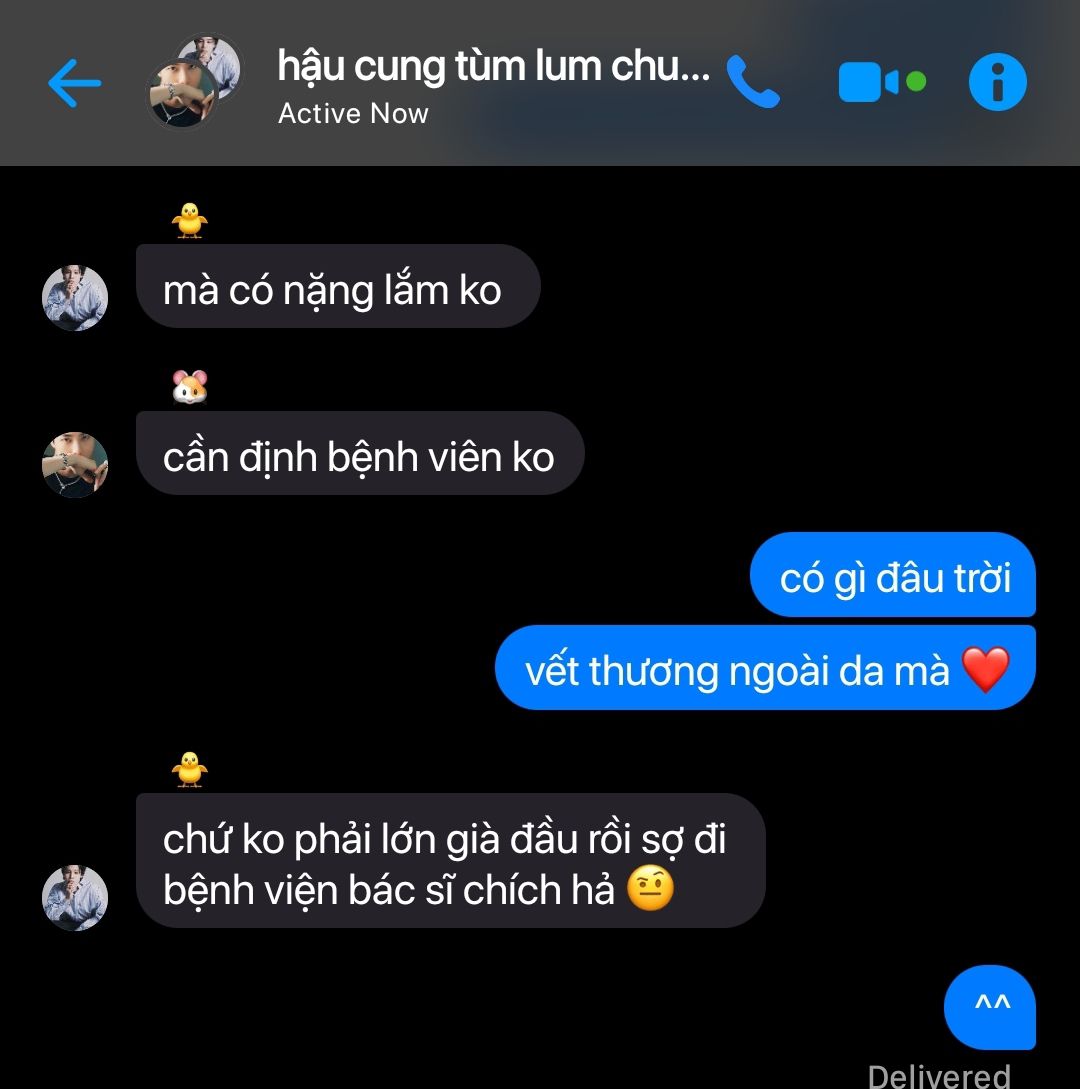The width and height of the screenshot is (1080, 1089).
Task: Open group details via the chat title
Action: pos(493,67)
